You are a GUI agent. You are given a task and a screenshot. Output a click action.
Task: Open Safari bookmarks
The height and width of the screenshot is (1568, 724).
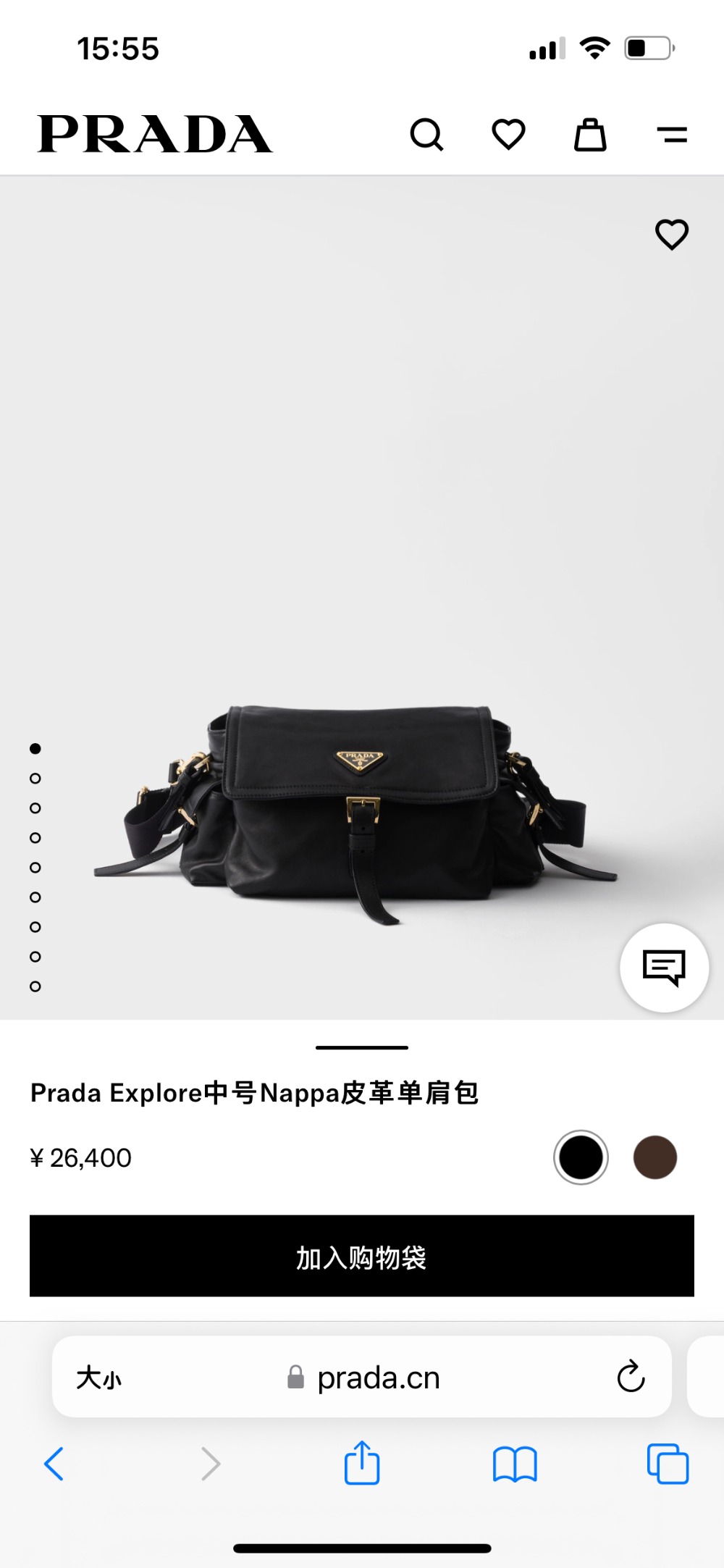click(515, 1464)
